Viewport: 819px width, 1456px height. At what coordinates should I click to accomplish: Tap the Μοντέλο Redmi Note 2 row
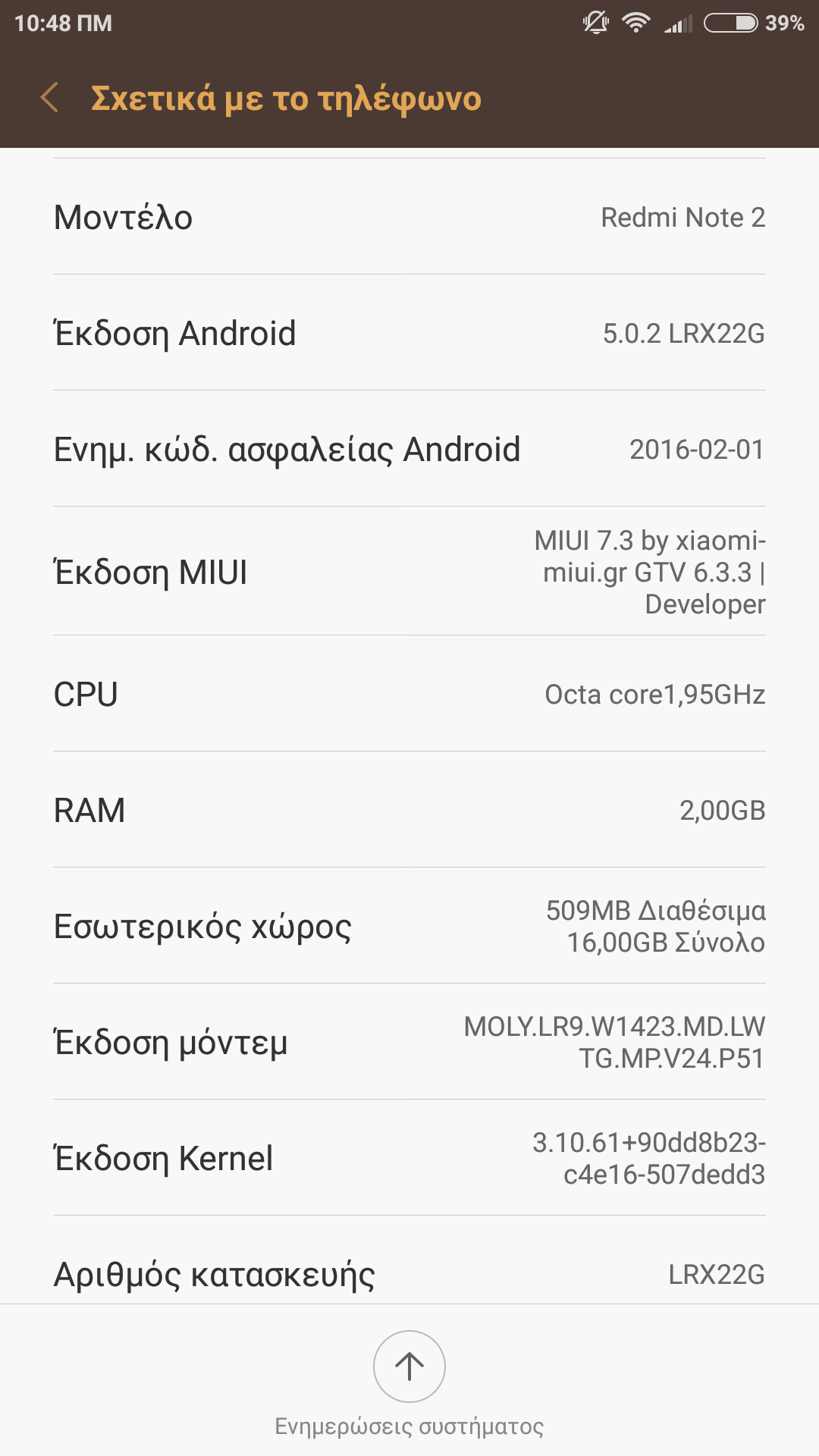point(409,217)
